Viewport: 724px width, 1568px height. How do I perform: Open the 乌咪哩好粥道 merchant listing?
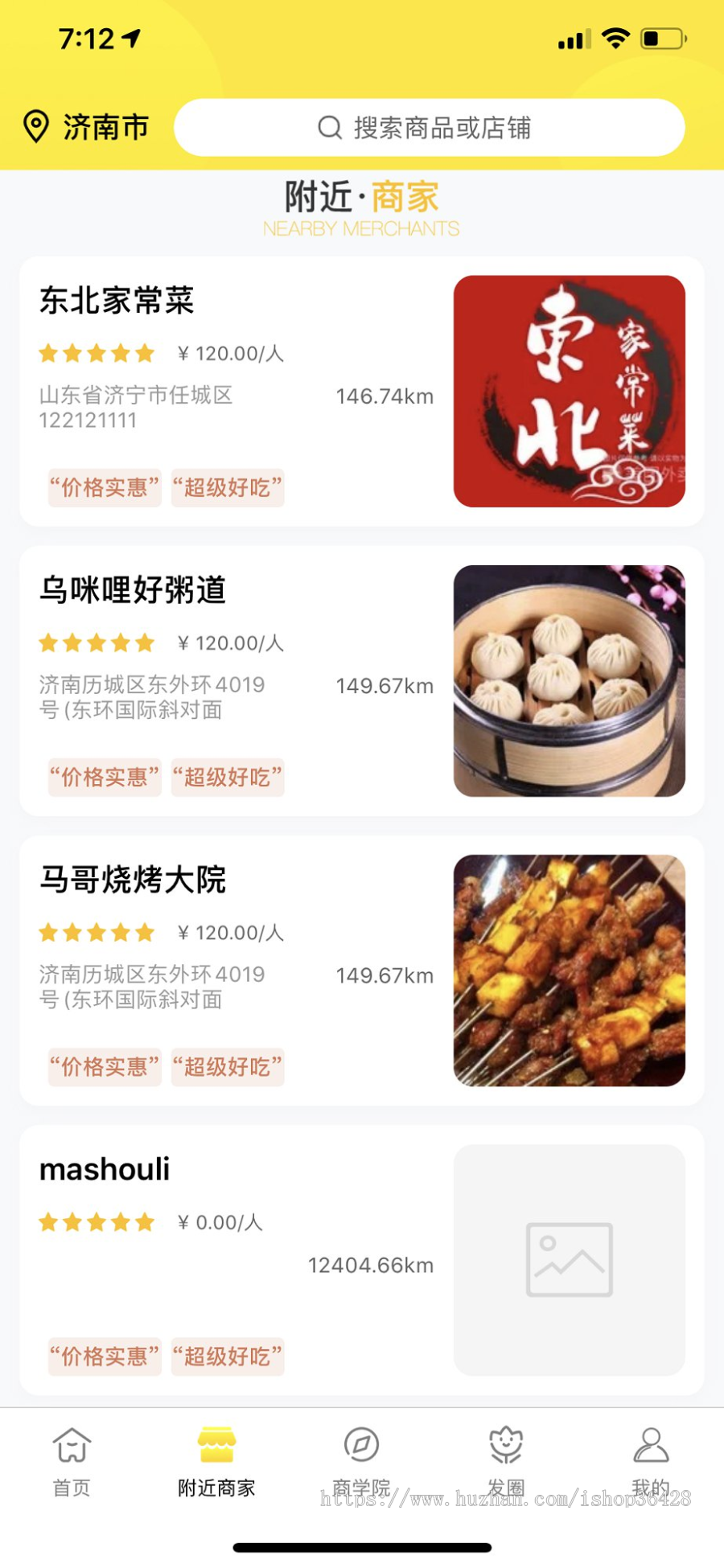(x=134, y=589)
